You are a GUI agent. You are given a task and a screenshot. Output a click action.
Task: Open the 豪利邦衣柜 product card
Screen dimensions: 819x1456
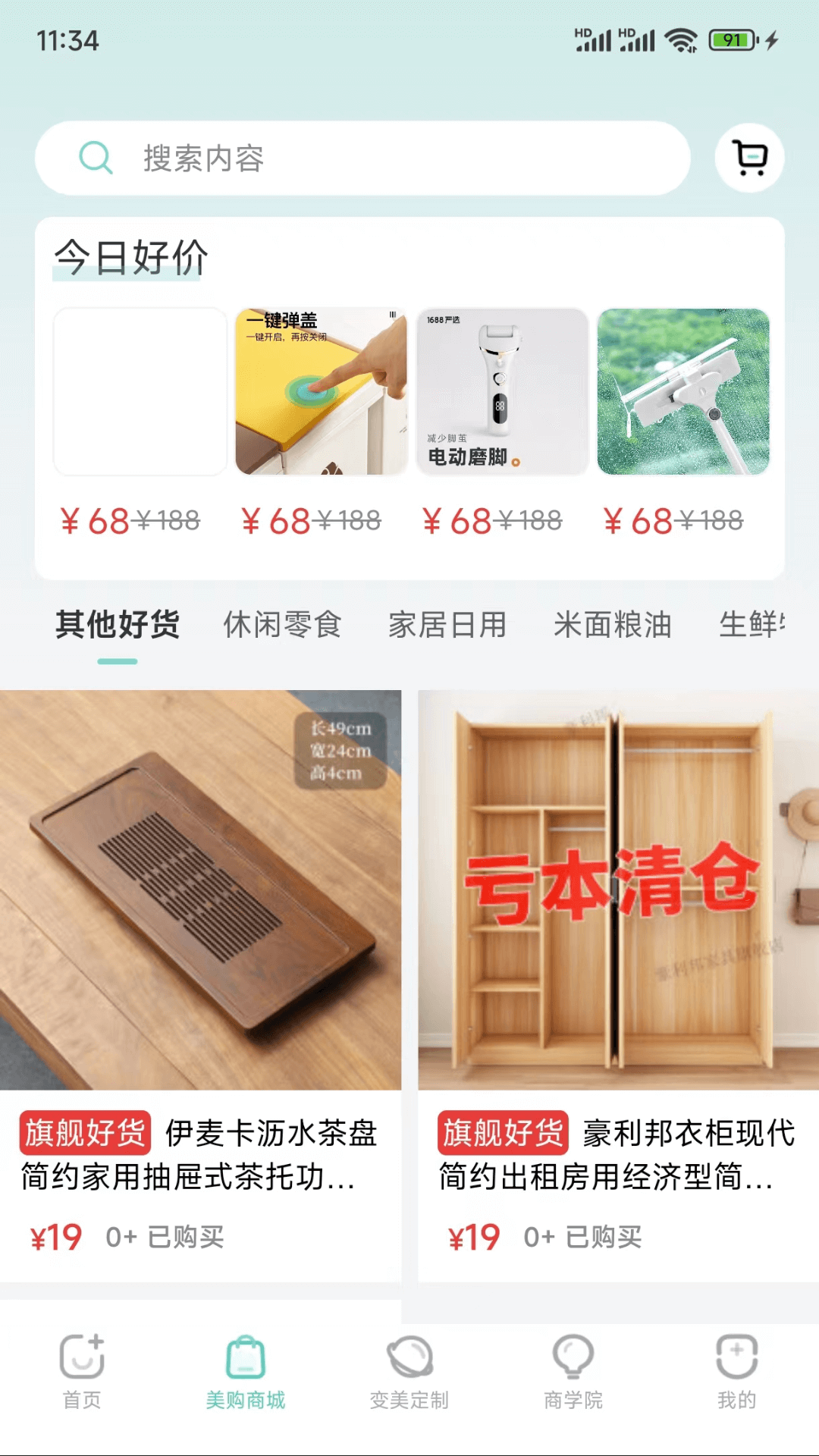(x=618, y=986)
